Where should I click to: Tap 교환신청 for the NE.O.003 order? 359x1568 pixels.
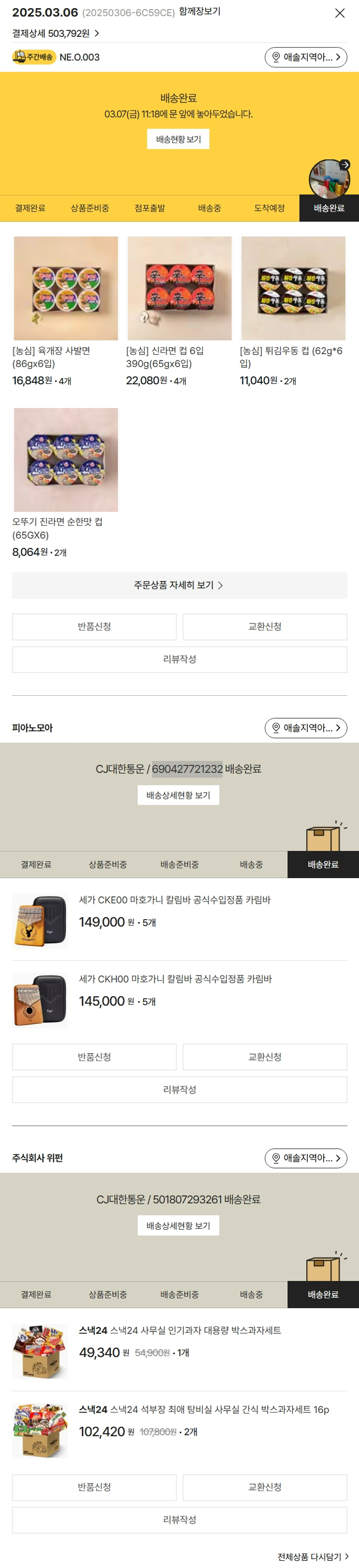[x=265, y=626]
